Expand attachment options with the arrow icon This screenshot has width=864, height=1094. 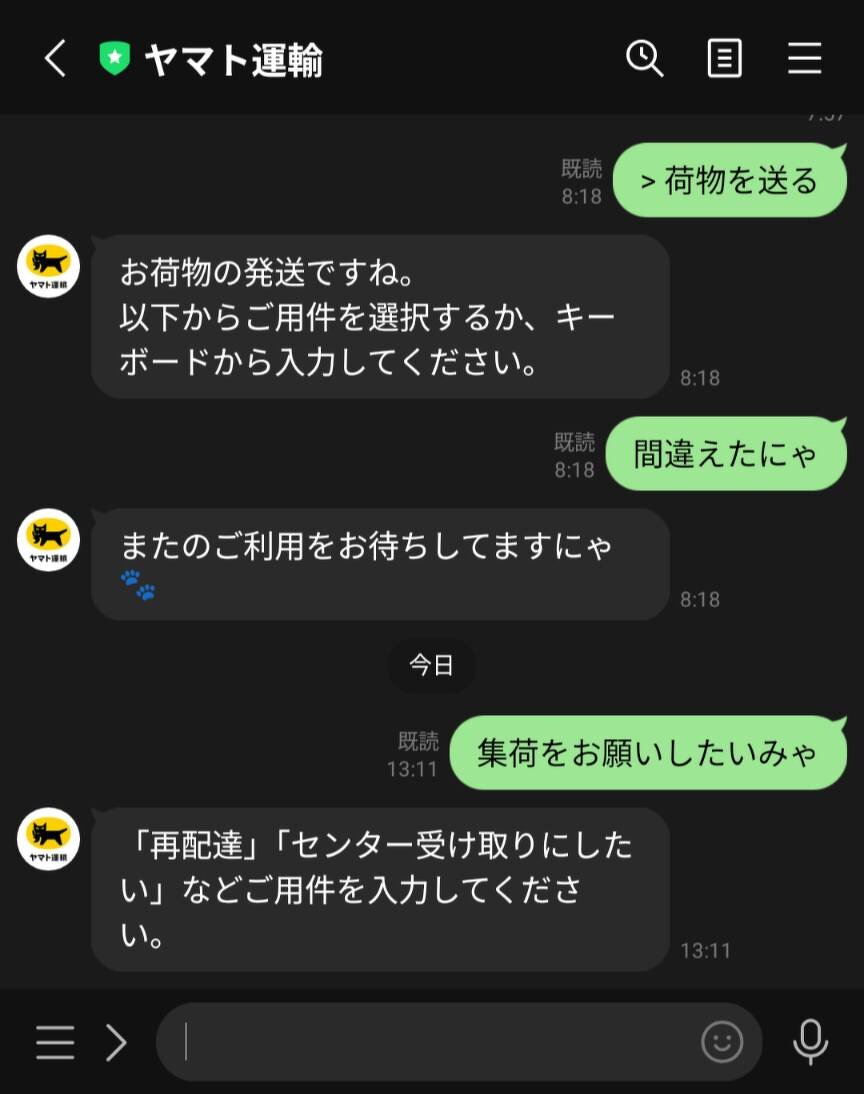click(x=117, y=1042)
